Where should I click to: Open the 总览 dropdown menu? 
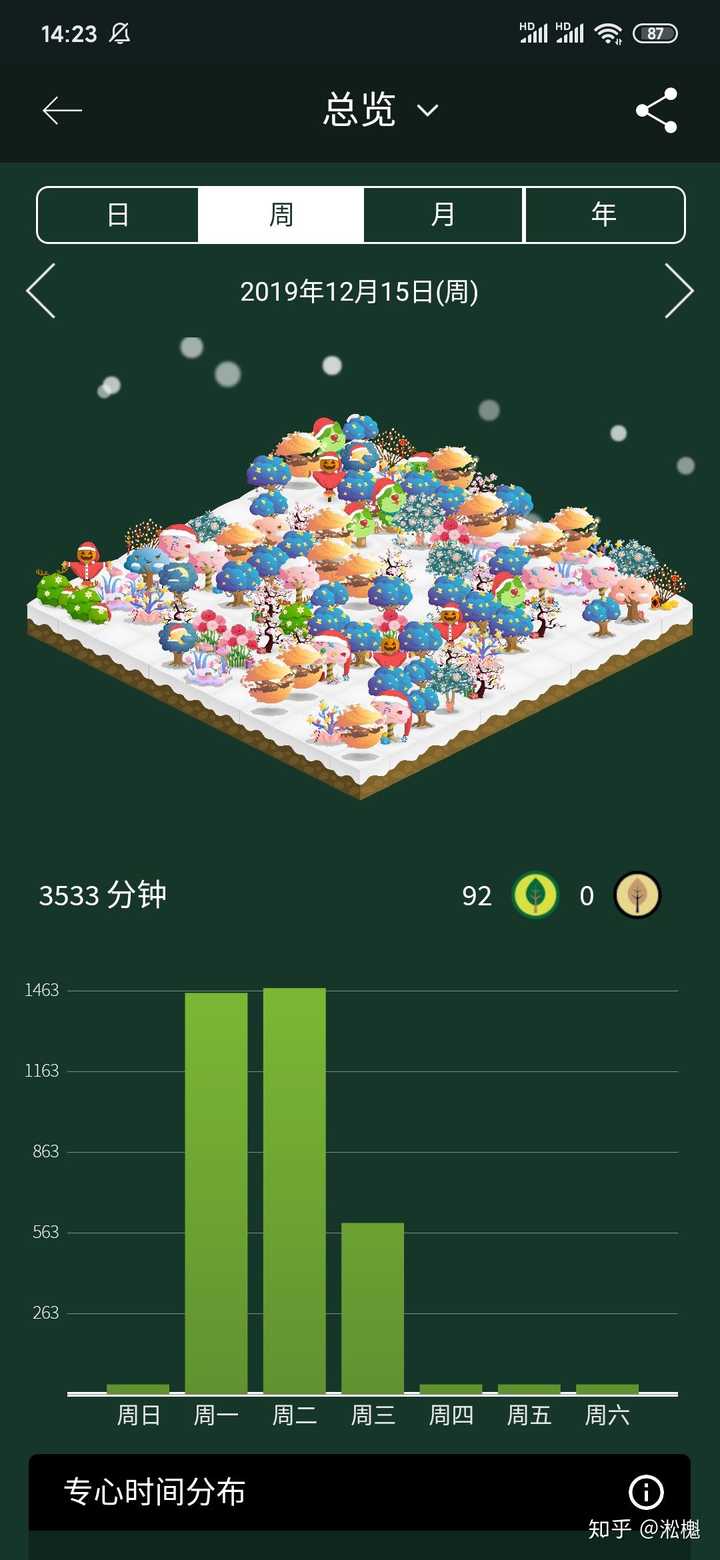380,110
